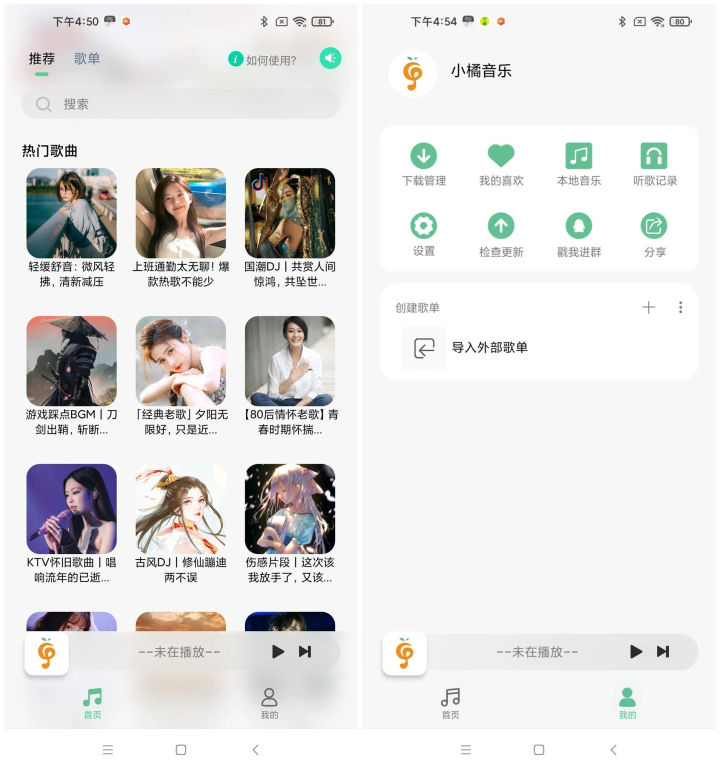The image size is (720, 775).
Task: Open the 如何使用? help link
Action: (x=262, y=60)
